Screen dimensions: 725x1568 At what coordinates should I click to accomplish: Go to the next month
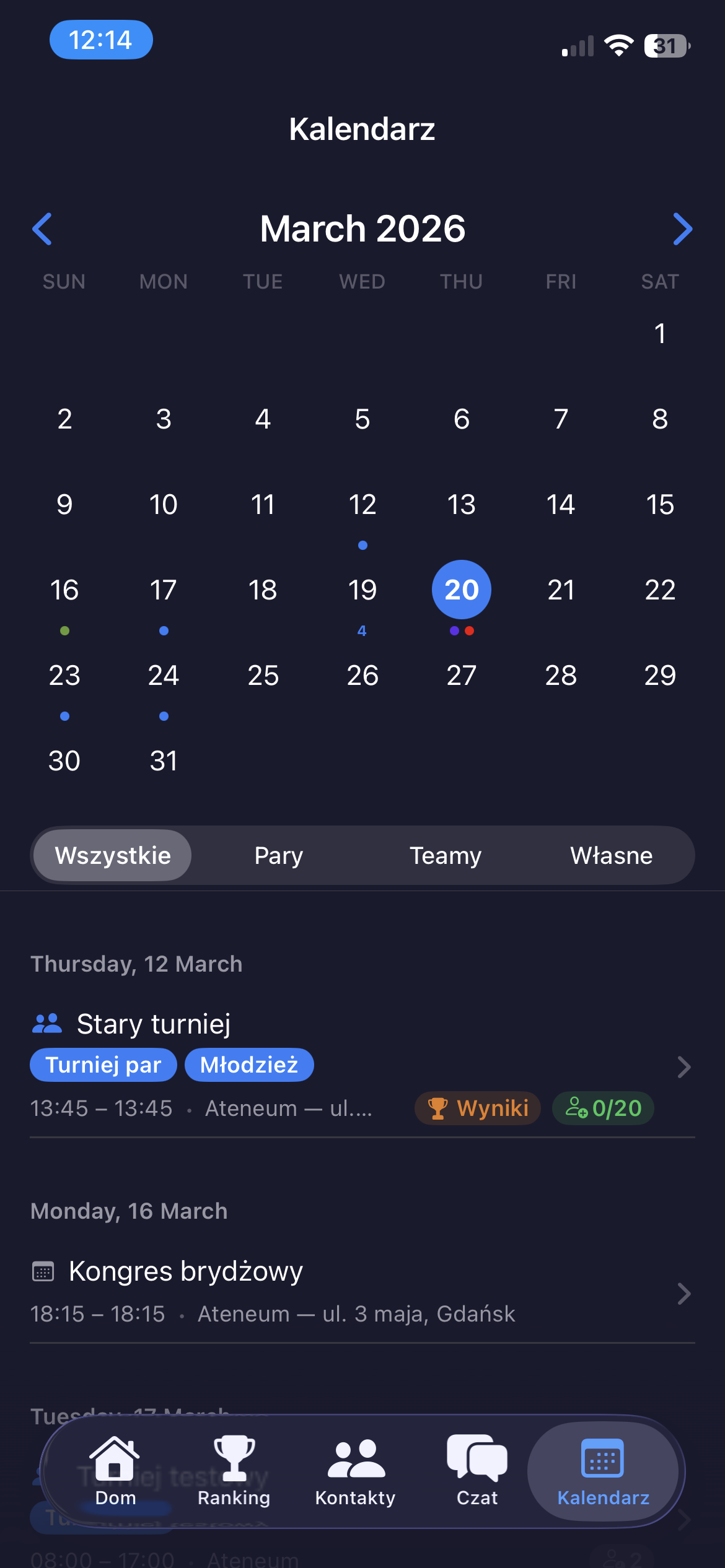tap(682, 229)
